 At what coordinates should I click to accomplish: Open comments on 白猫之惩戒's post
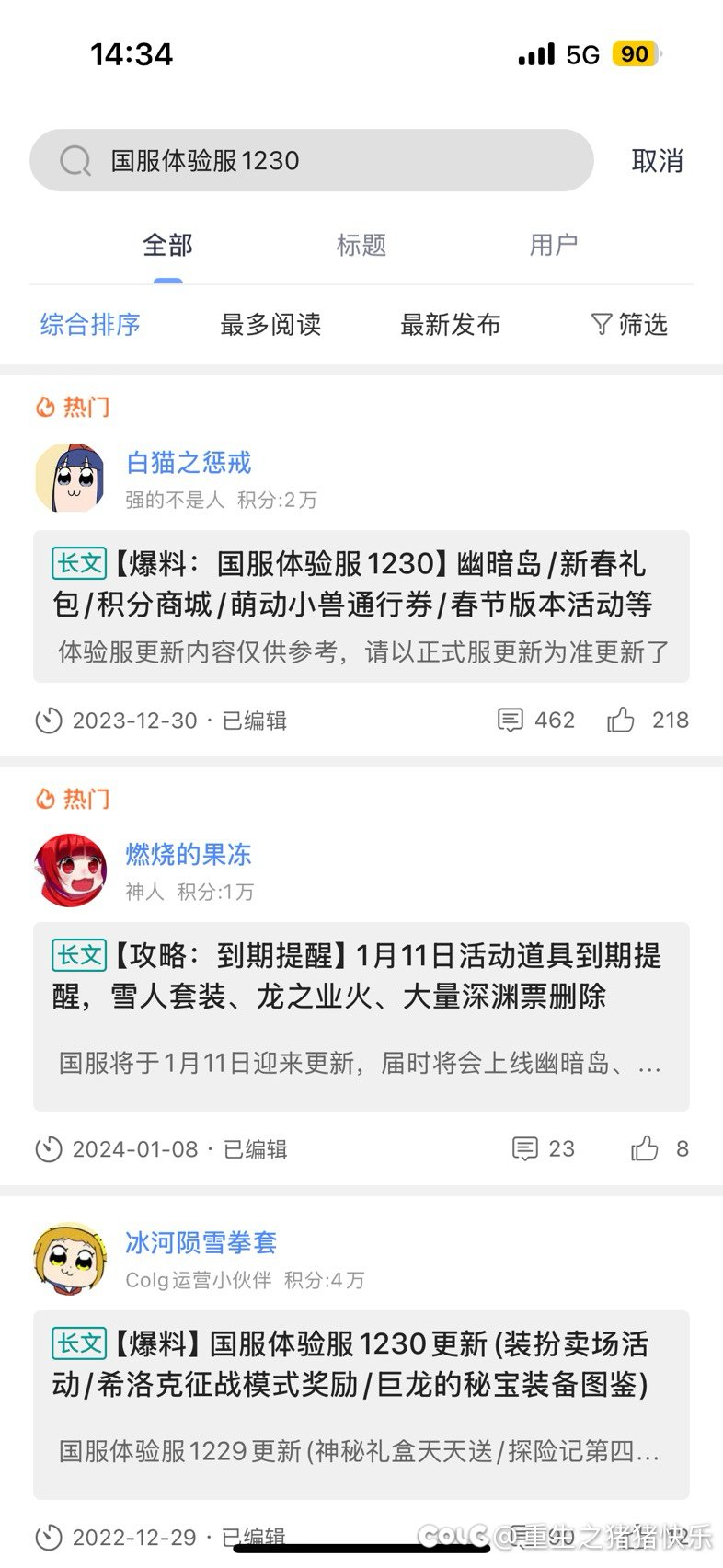pos(535,720)
